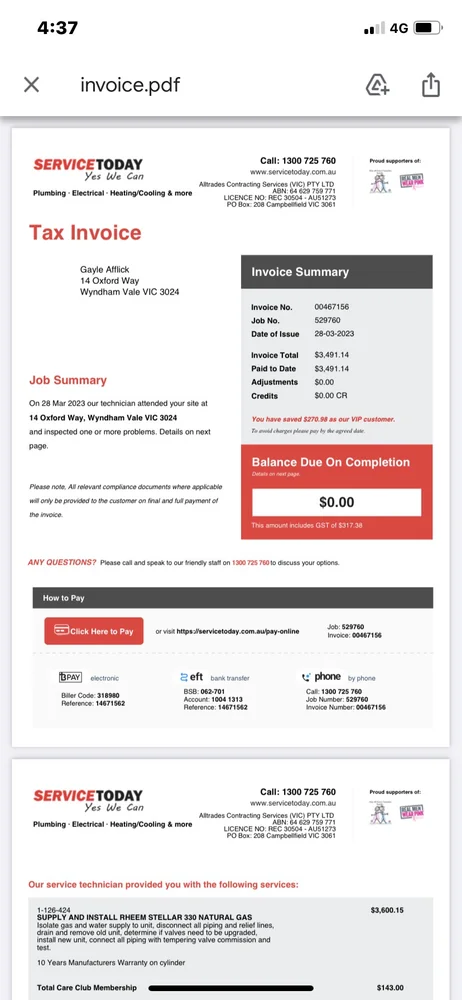Tap the Click Here to Pay button
Screen dimensions: 462x1000
[94, 631]
